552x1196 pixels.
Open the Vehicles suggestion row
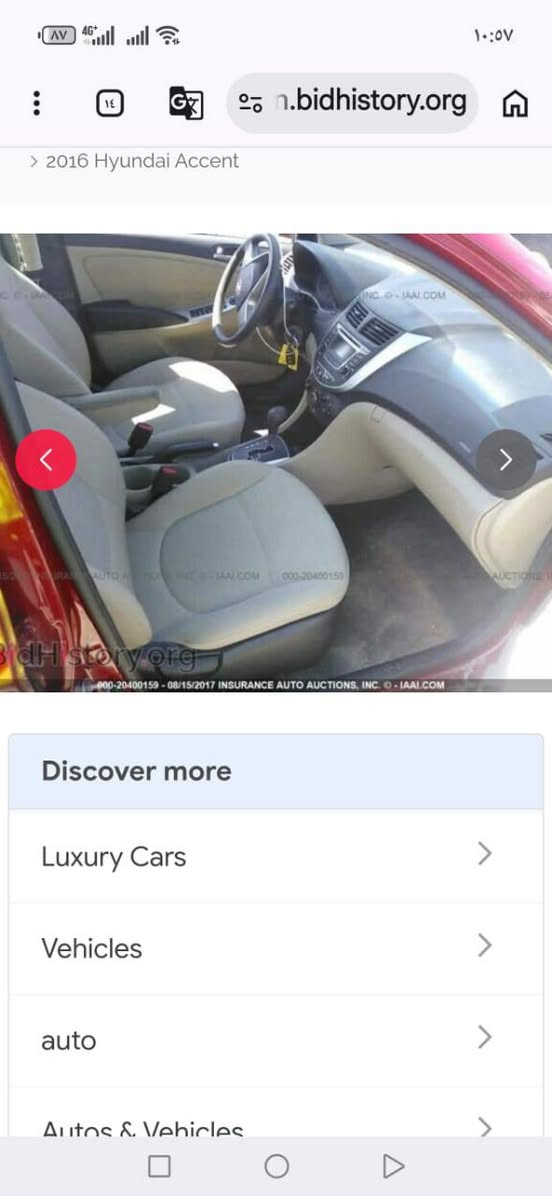[276, 948]
